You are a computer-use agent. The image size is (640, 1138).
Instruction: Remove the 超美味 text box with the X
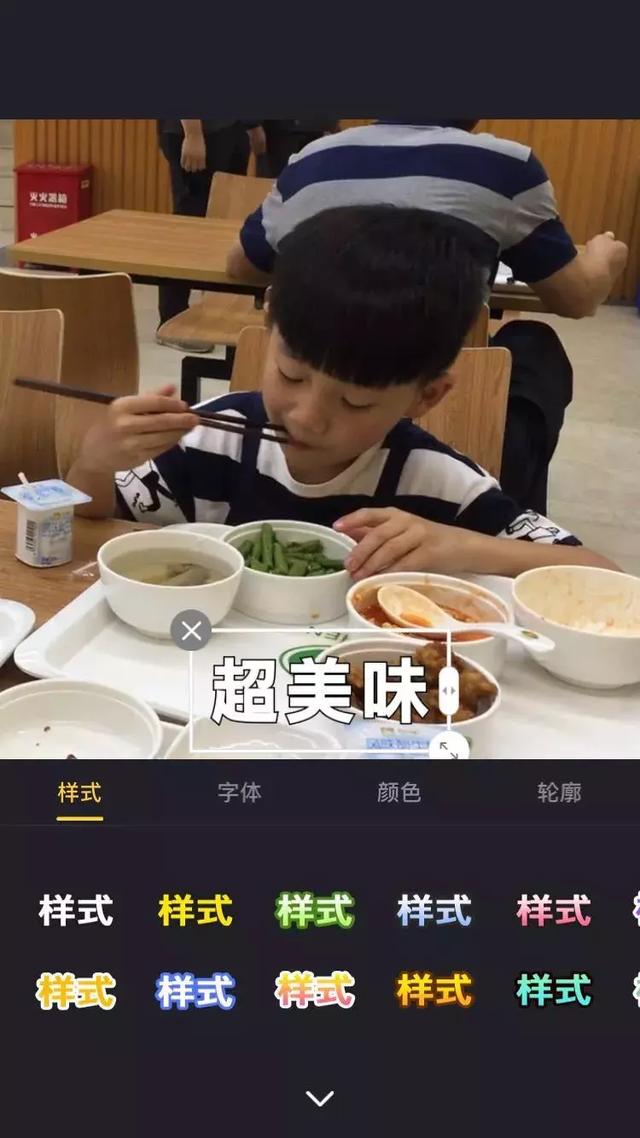coord(191,630)
